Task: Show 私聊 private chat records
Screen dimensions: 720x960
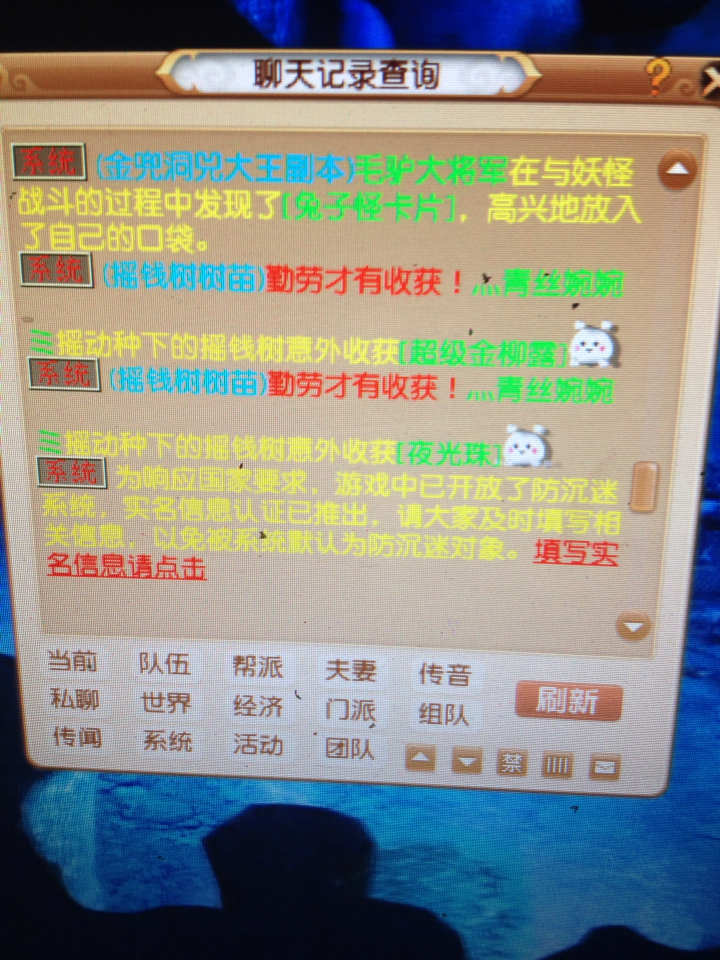Action: [74, 699]
